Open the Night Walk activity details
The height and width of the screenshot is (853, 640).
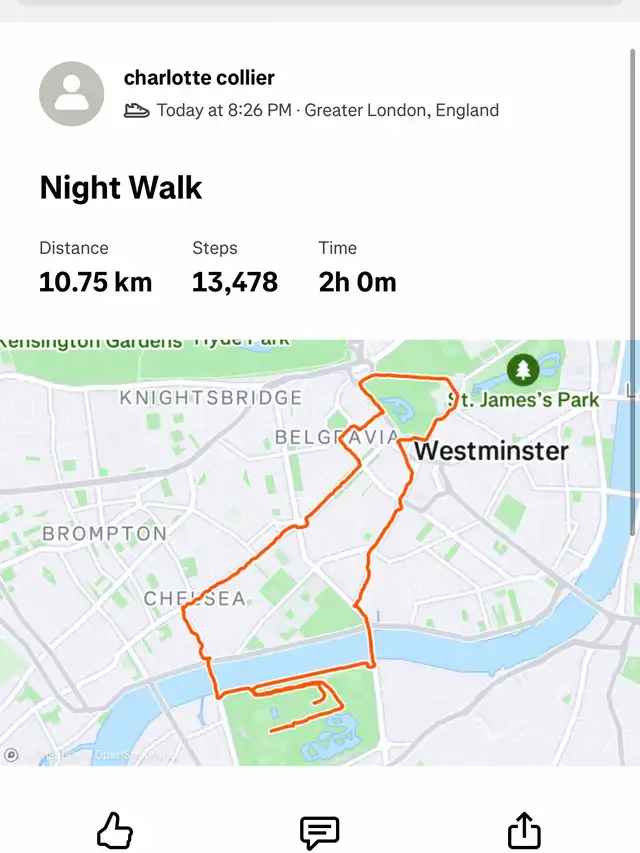[121, 188]
